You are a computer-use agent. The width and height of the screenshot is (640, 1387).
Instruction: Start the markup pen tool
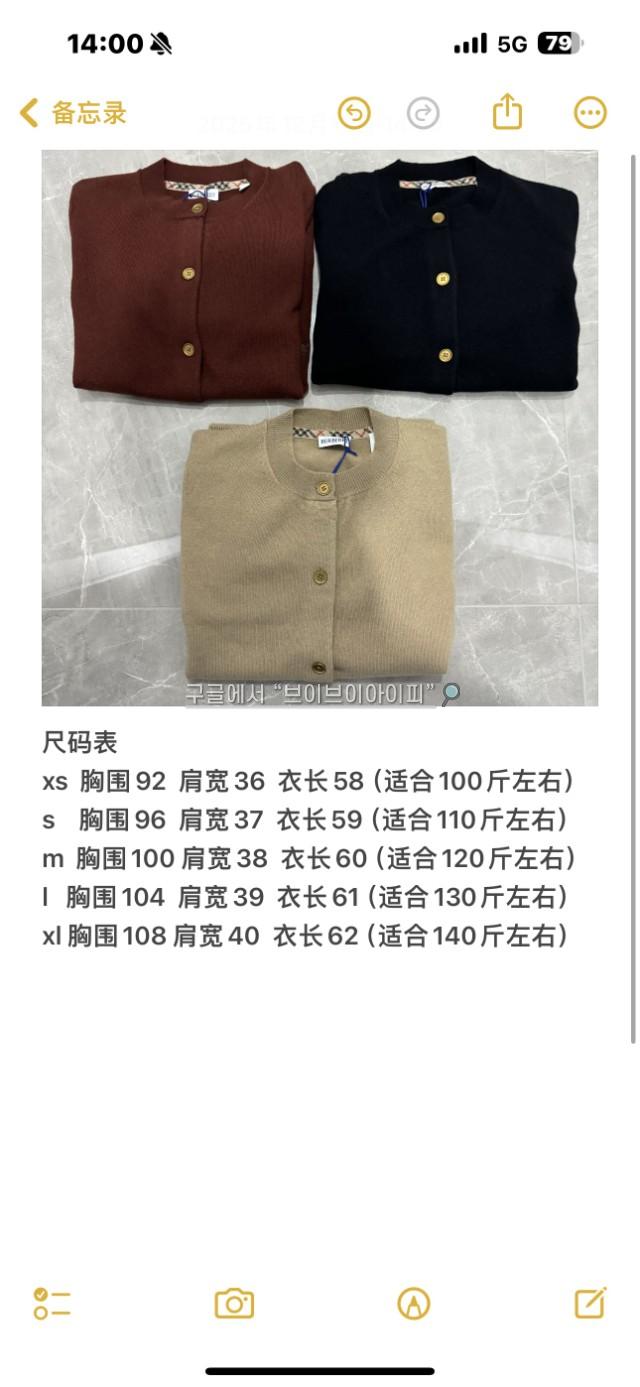pyautogui.click(x=413, y=1303)
